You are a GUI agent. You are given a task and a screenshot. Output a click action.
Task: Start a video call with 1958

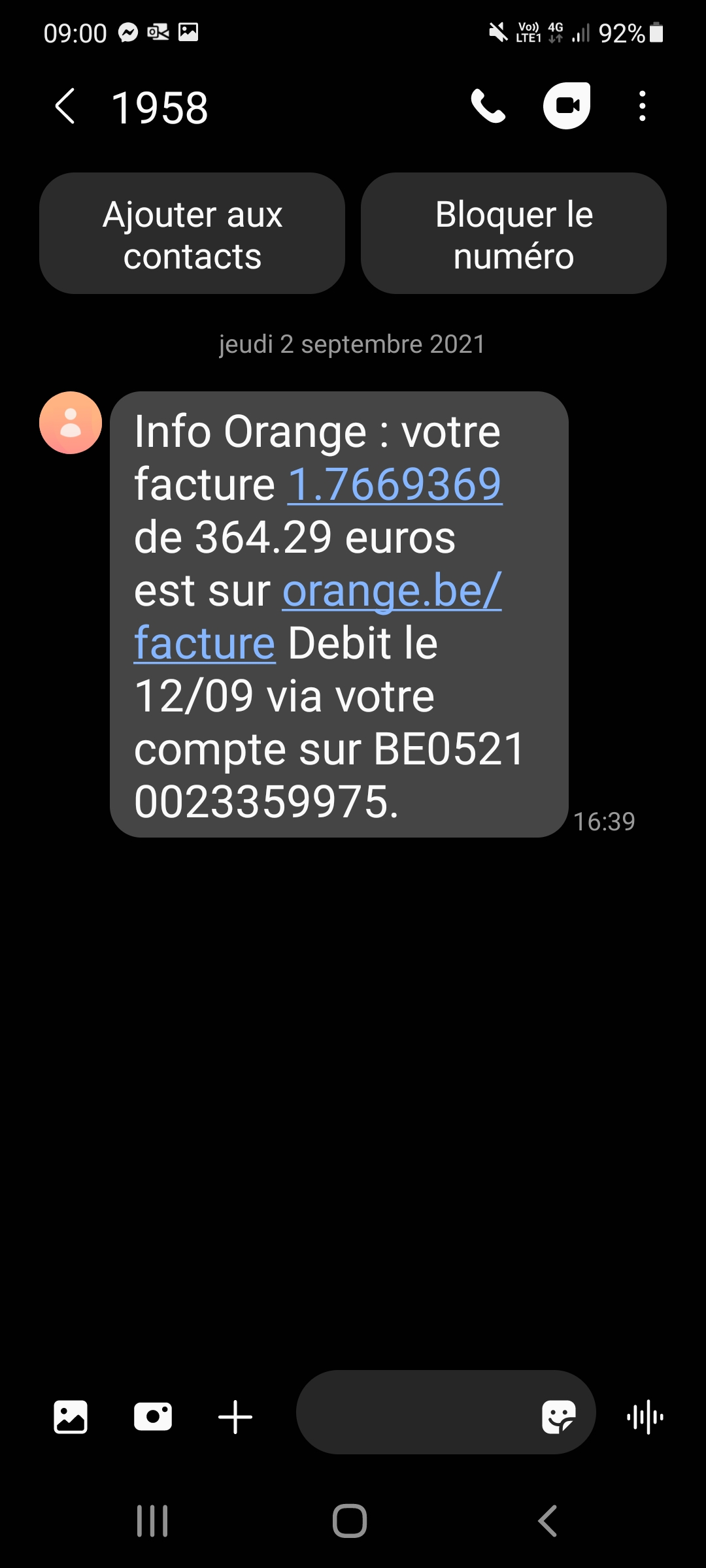[567, 106]
